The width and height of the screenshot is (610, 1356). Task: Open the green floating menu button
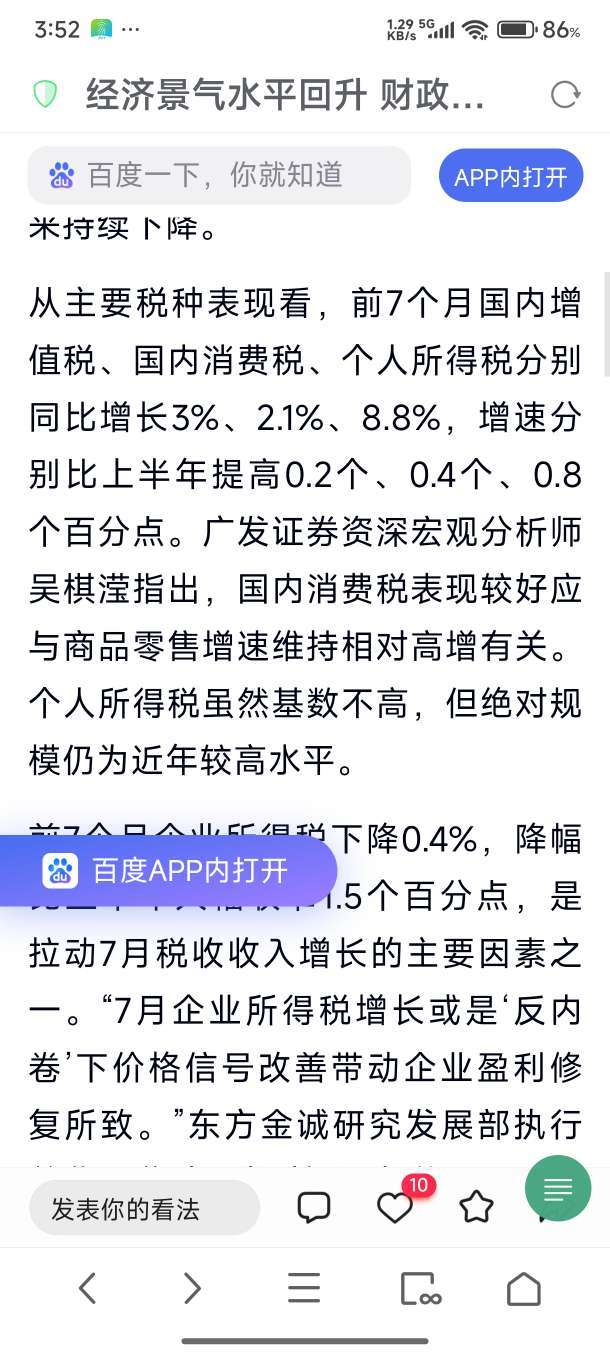tap(558, 1188)
